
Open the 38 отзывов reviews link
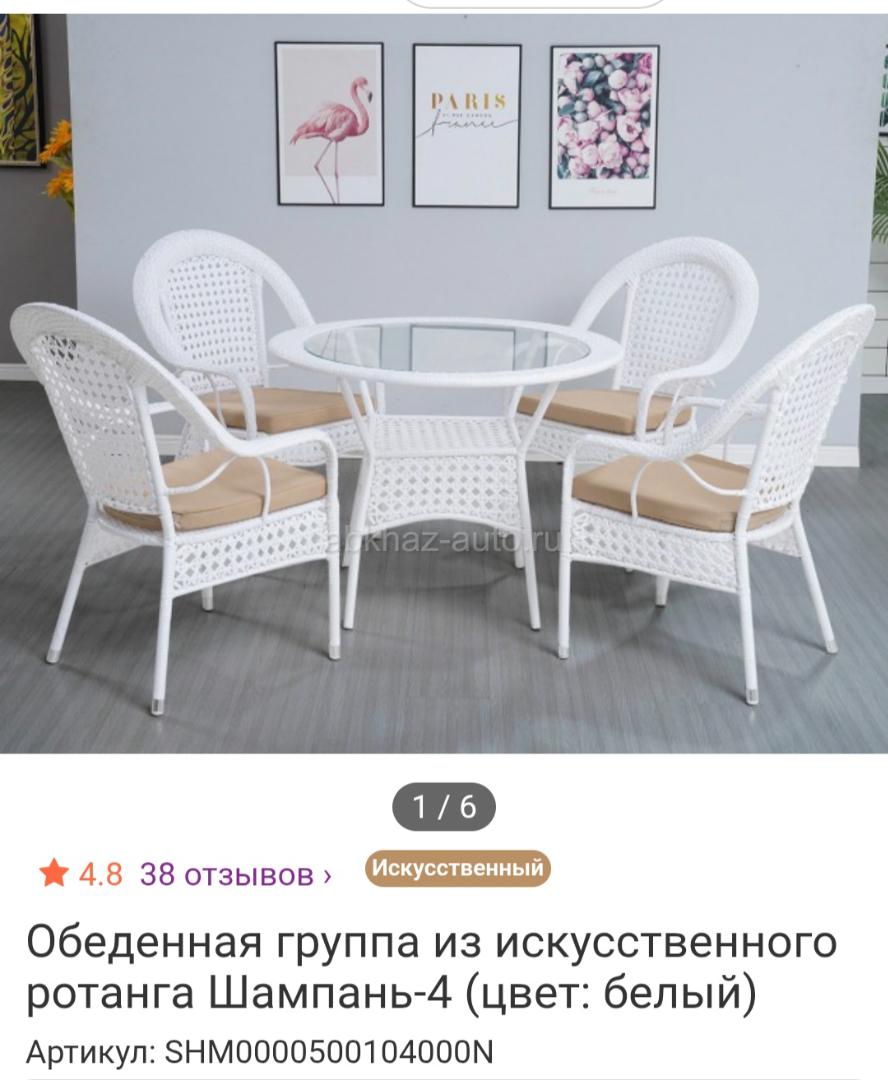coord(235,875)
